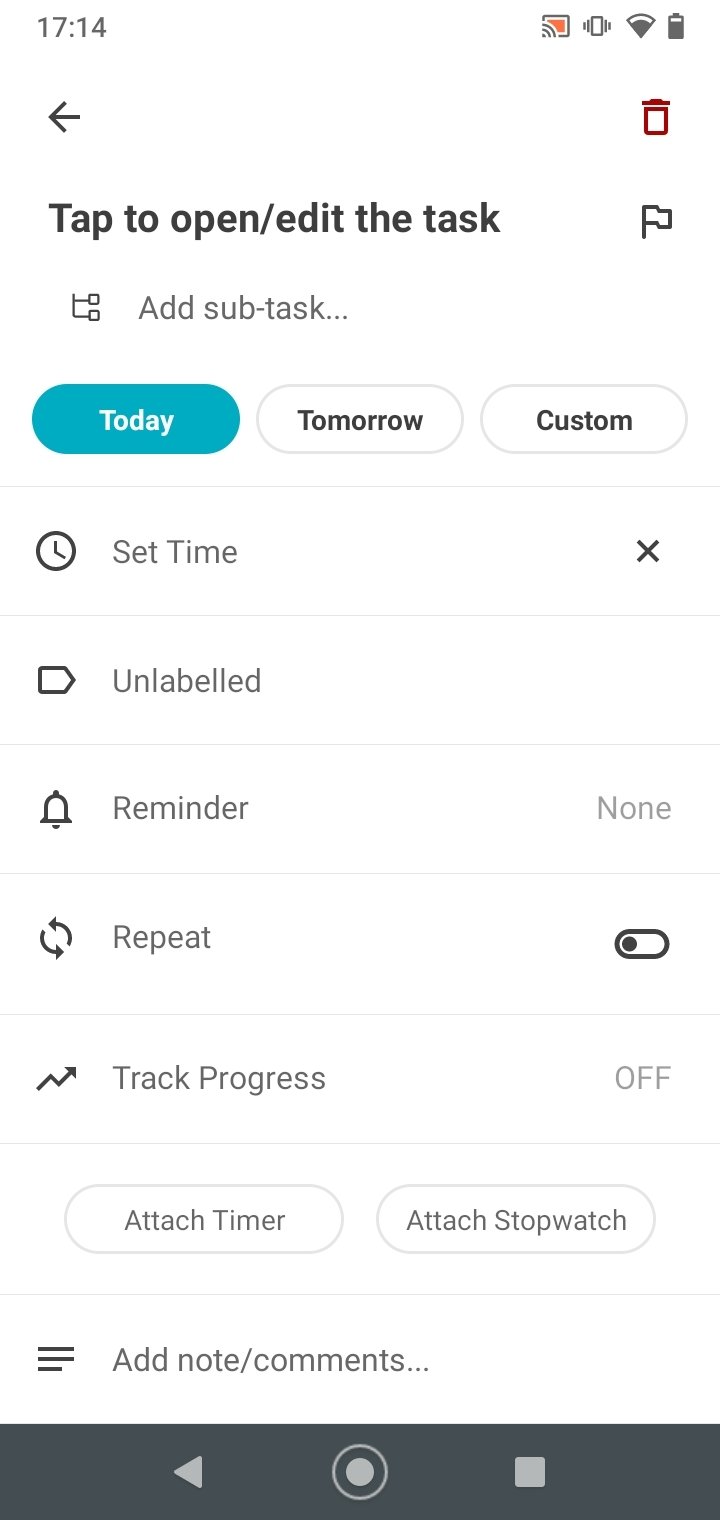Choose the Tomorrow date chip
Image resolution: width=720 pixels, height=1520 pixels.
360,420
